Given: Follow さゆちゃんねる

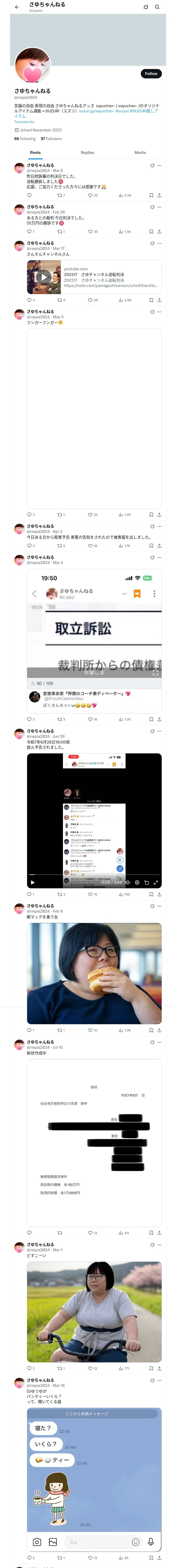Looking at the screenshot, I should tap(151, 74).
